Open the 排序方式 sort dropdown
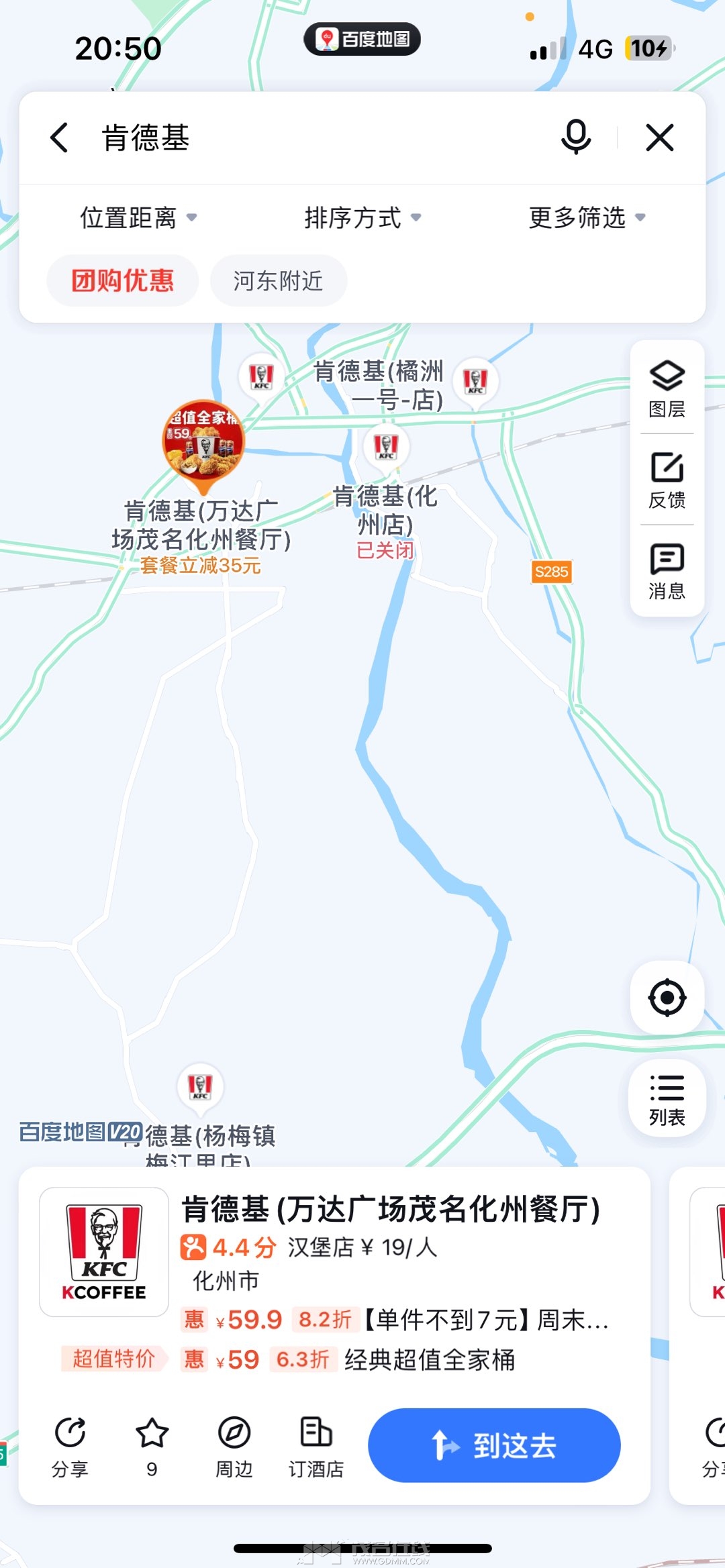 (x=362, y=217)
